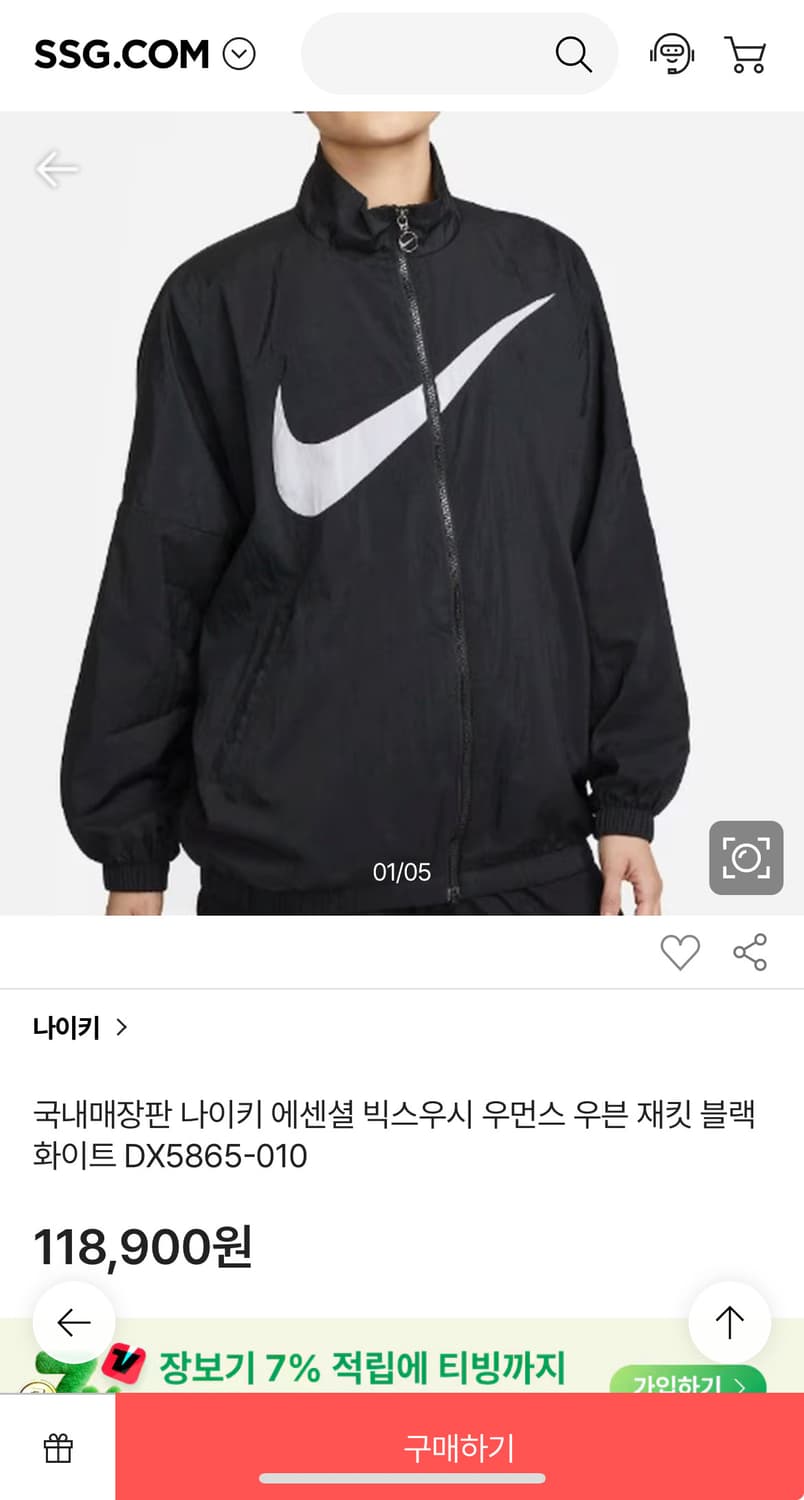
Task: Expand the SSG.COM category chevron
Action: 239,54
